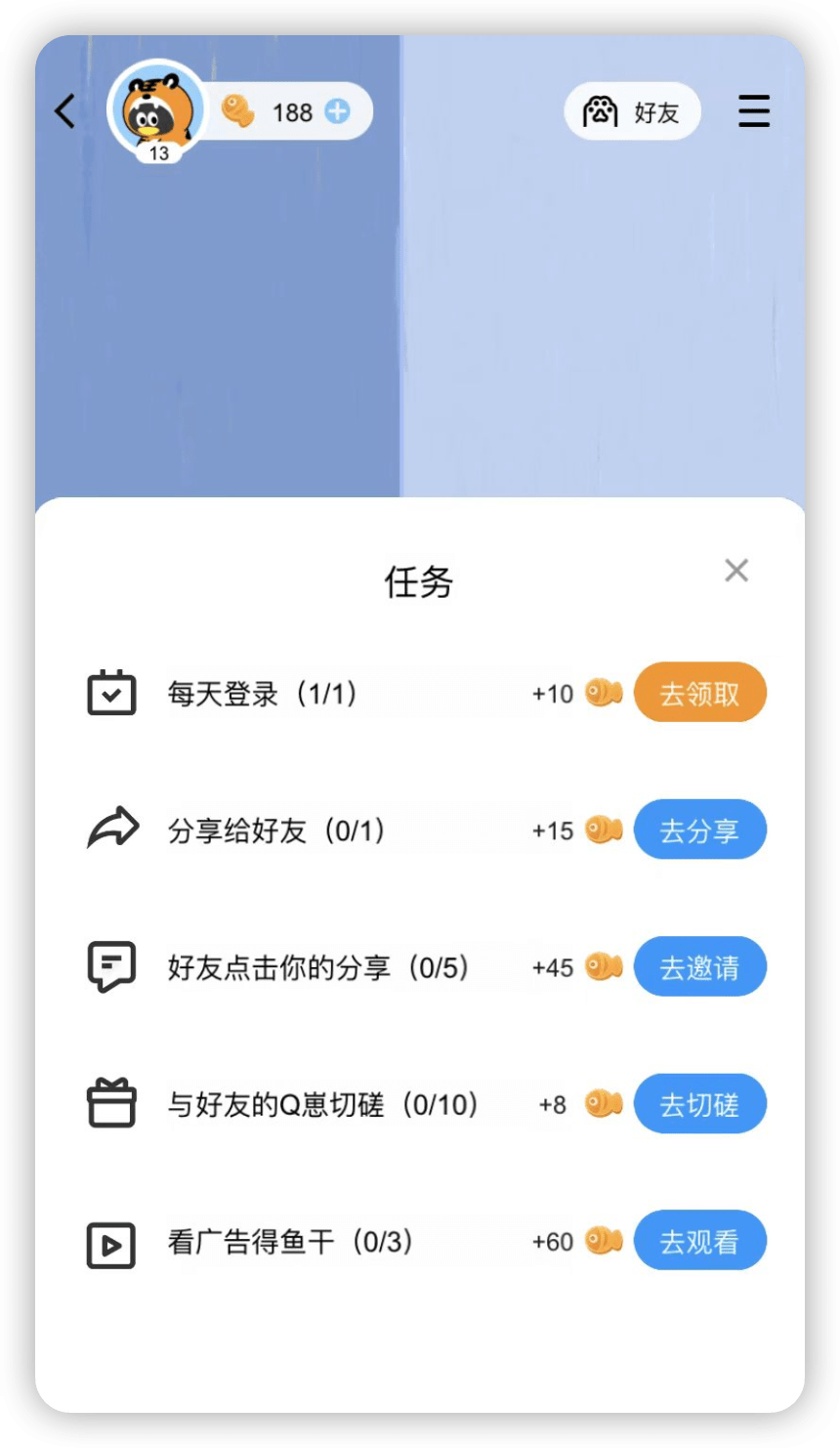
Task: Tap 去观看 to watch ads for fish
Action: [699, 1240]
